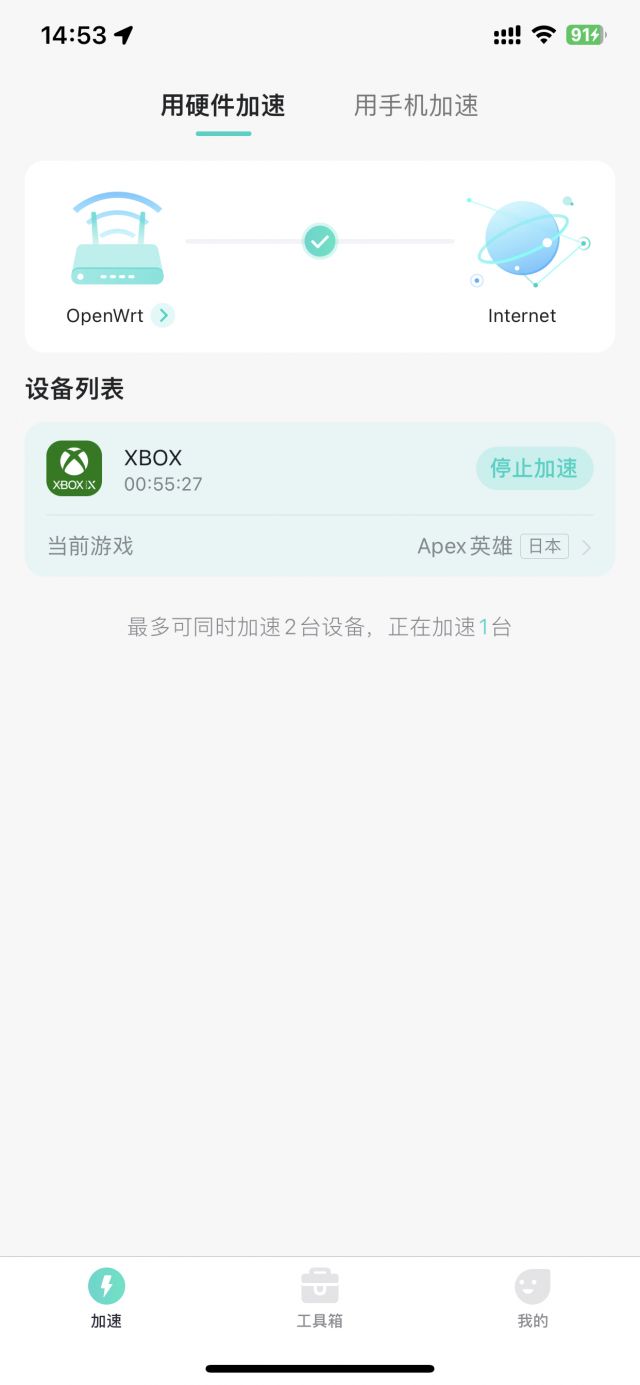The width and height of the screenshot is (640, 1385).
Task: Open the 工具箱 tab
Action: tap(320, 1298)
